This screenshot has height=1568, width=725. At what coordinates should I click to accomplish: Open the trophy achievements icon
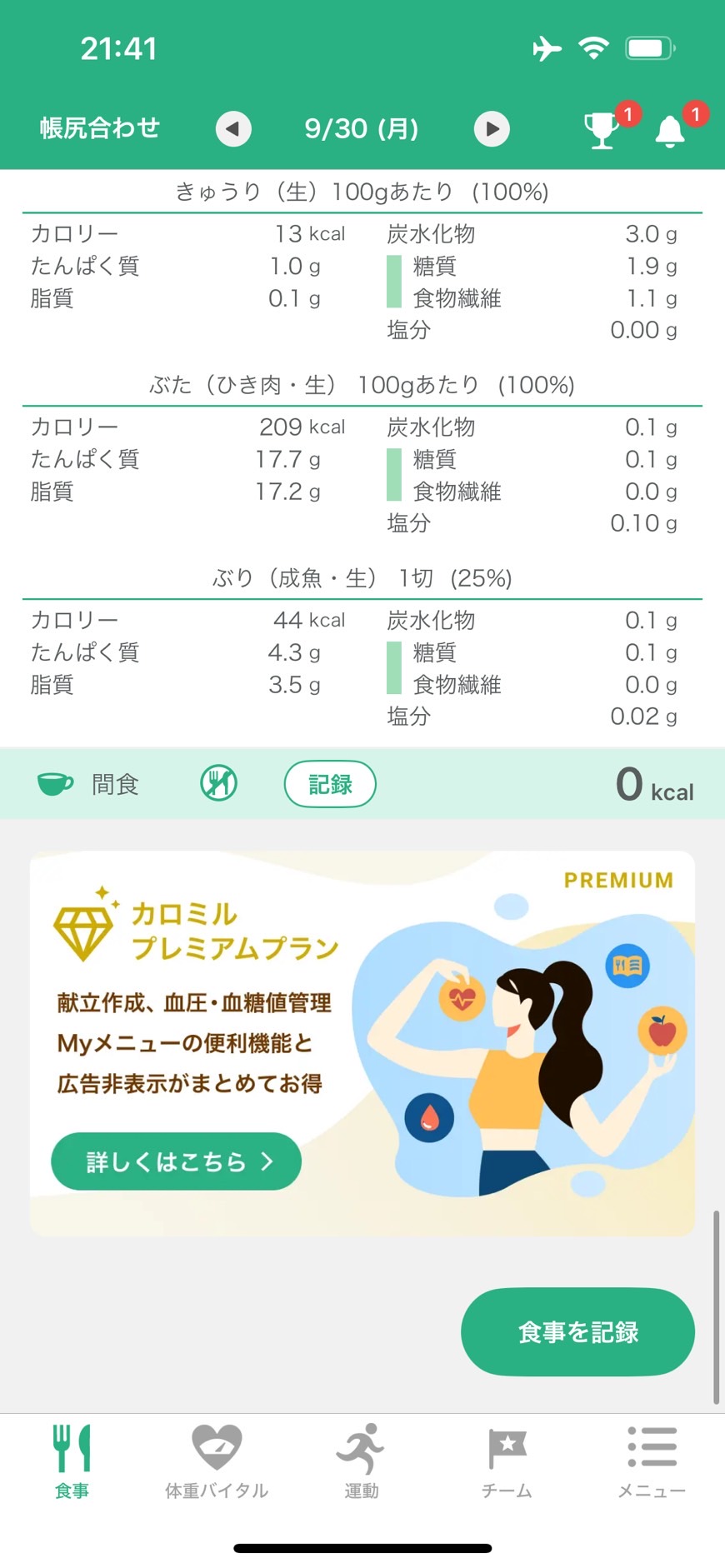click(x=602, y=130)
